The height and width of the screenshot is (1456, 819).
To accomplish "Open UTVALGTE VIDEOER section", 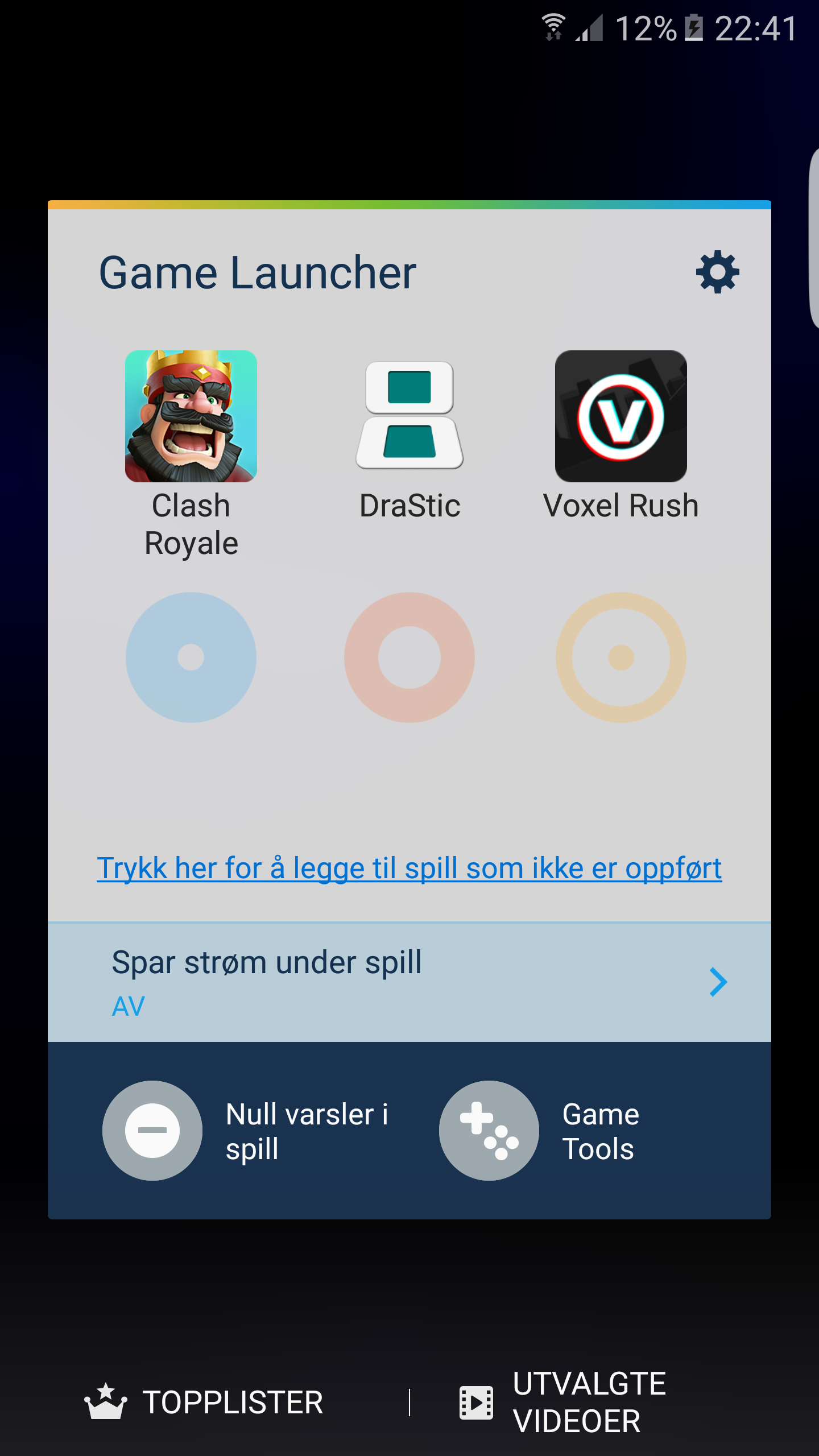I will point(563,1403).
